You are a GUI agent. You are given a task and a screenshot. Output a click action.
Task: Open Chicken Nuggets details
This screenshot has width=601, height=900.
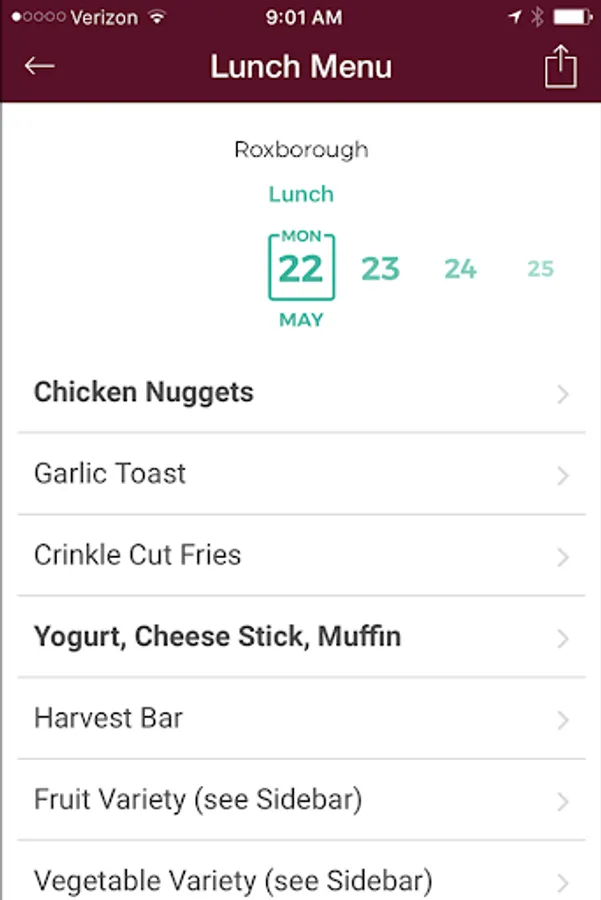(x=300, y=393)
